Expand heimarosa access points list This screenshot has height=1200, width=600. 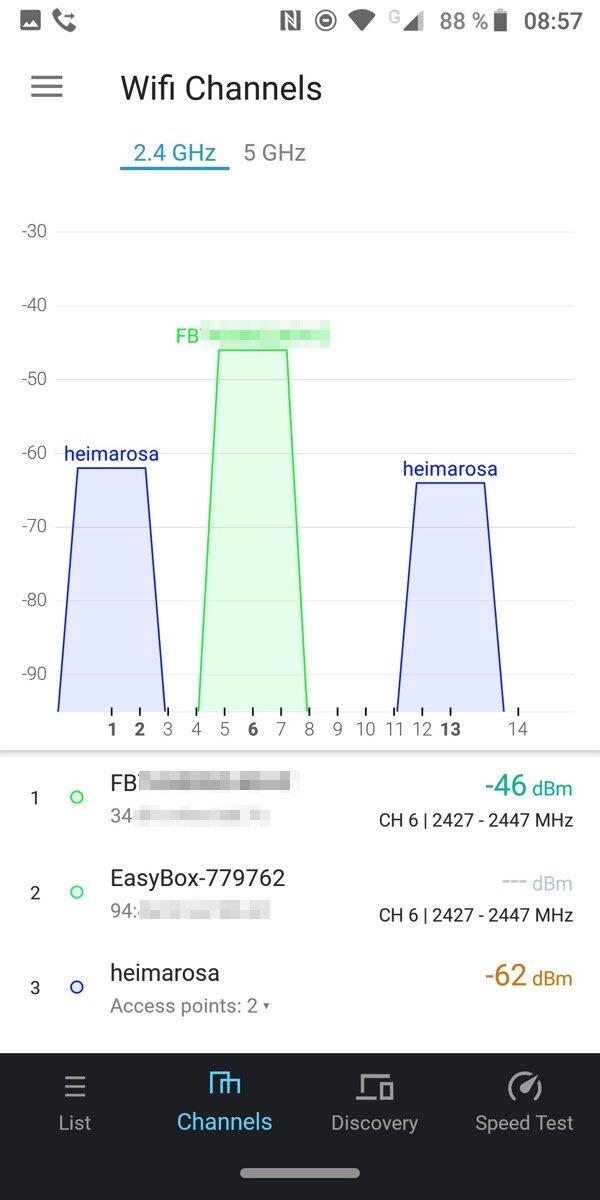pos(190,1006)
